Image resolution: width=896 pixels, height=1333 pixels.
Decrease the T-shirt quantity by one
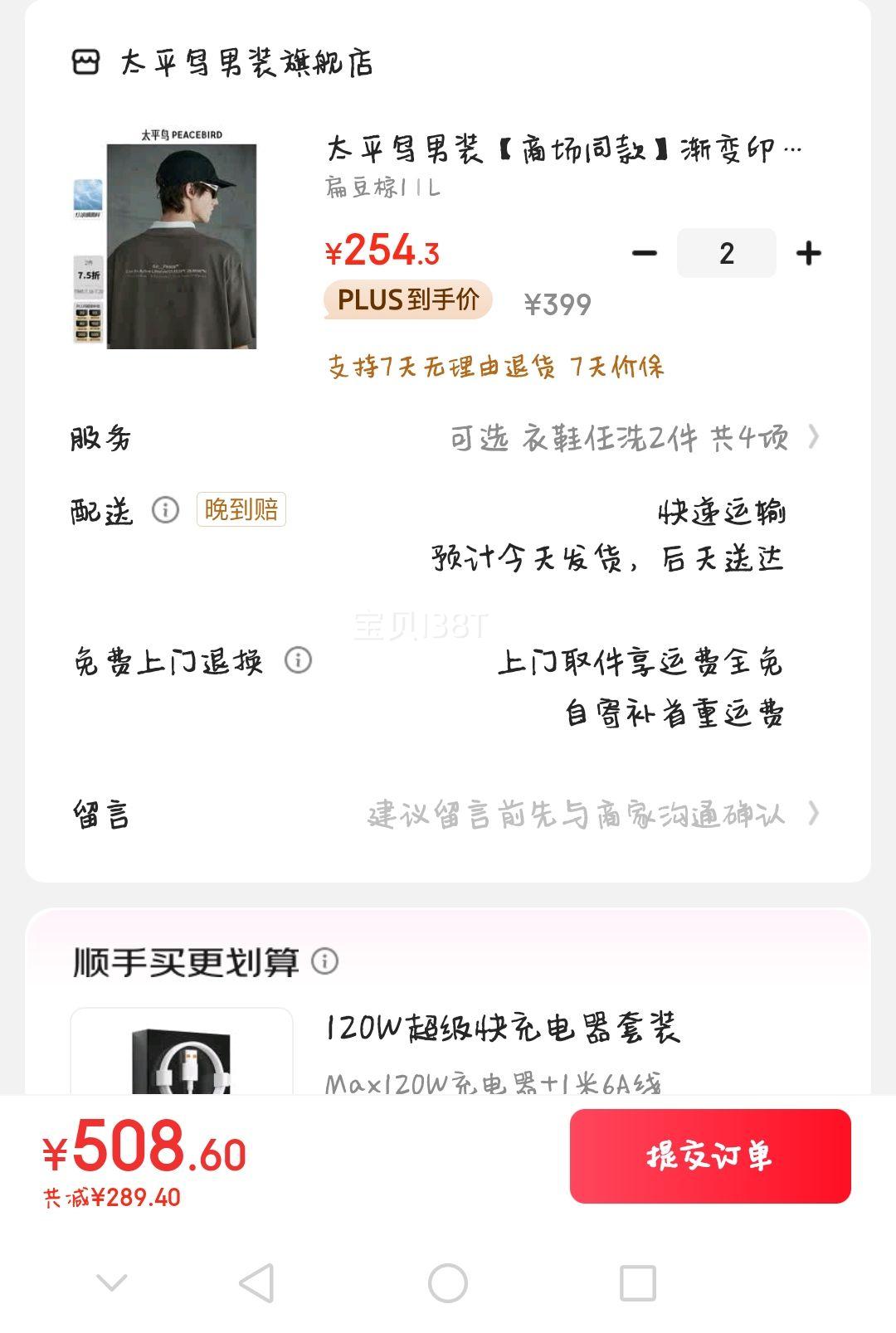(645, 253)
